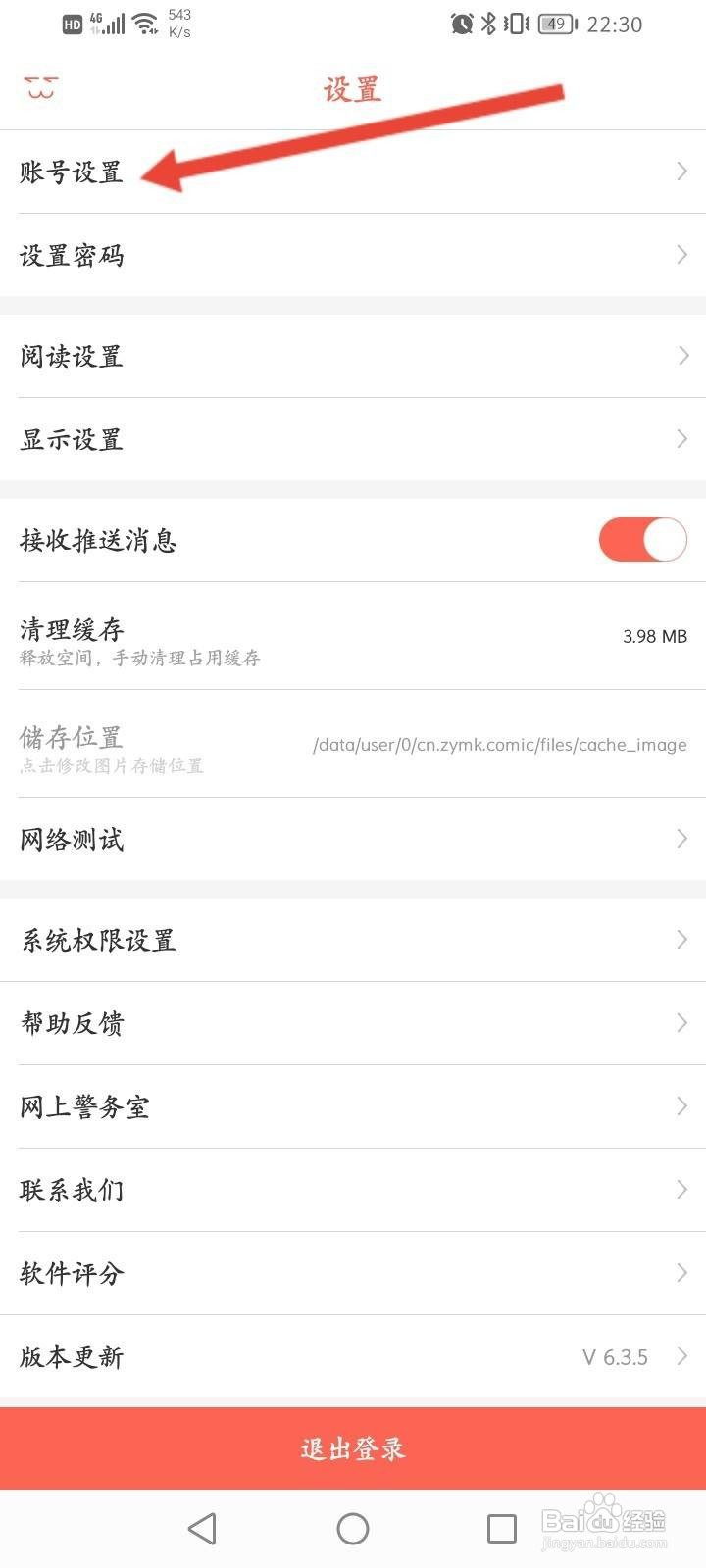Tap 退出登录 to log out
The image size is (706, 1568).
(x=353, y=1448)
